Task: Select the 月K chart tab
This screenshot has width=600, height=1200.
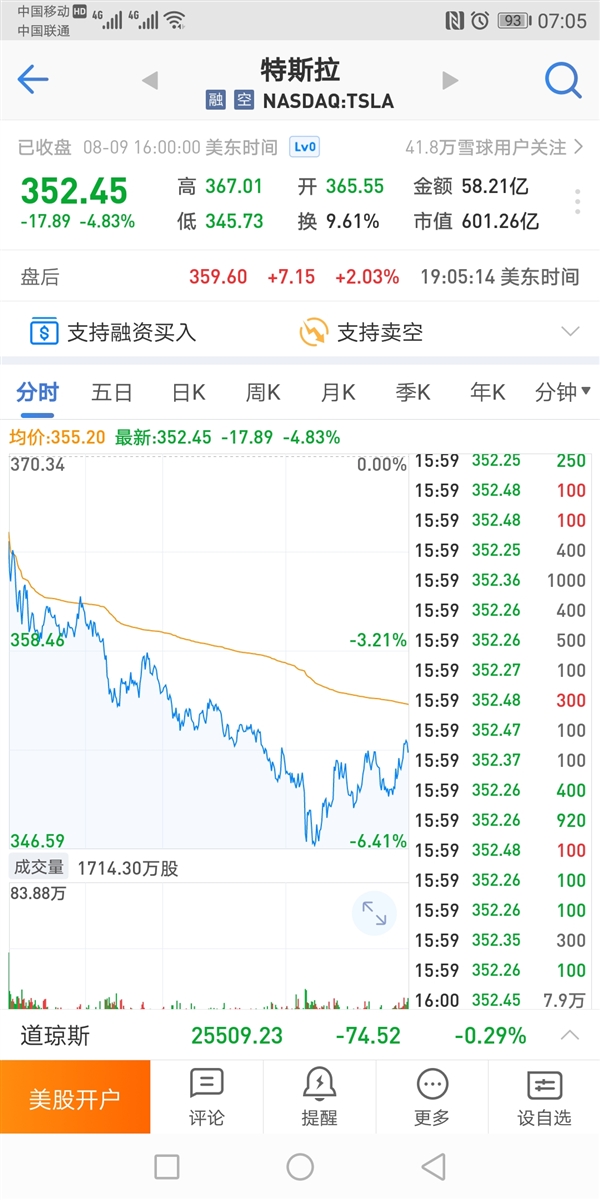Action: pyautogui.click(x=338, y=393)
